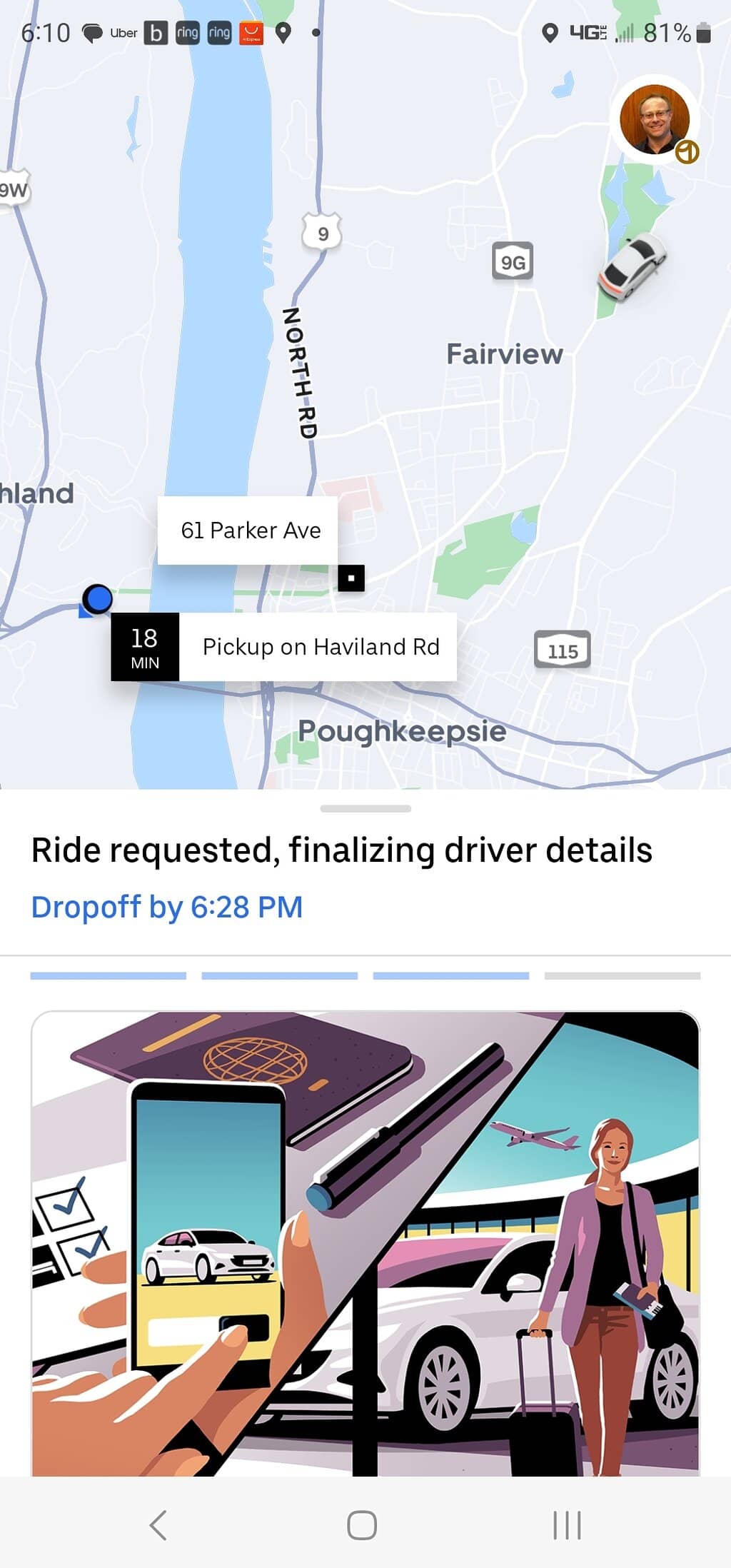Go back with the system back button
This screenshot has width=731, height=1568.
click(x=158, y=1525)
